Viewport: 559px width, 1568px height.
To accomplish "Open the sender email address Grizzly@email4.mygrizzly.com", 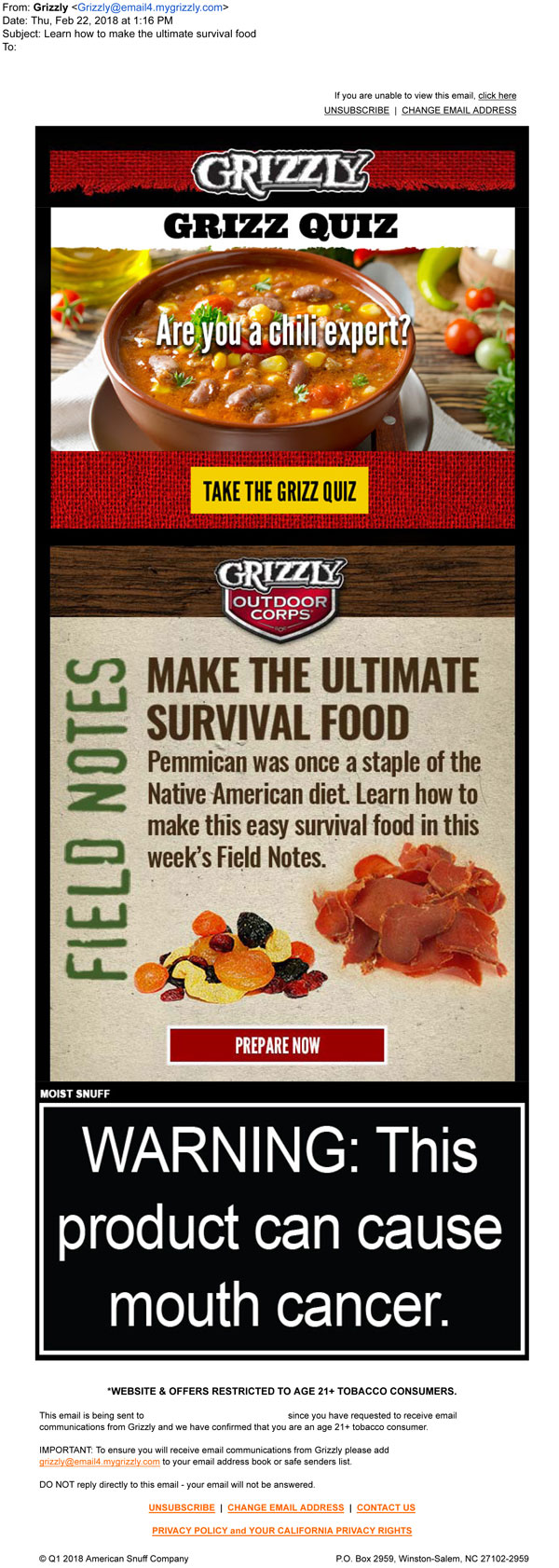I will [150, 7].
